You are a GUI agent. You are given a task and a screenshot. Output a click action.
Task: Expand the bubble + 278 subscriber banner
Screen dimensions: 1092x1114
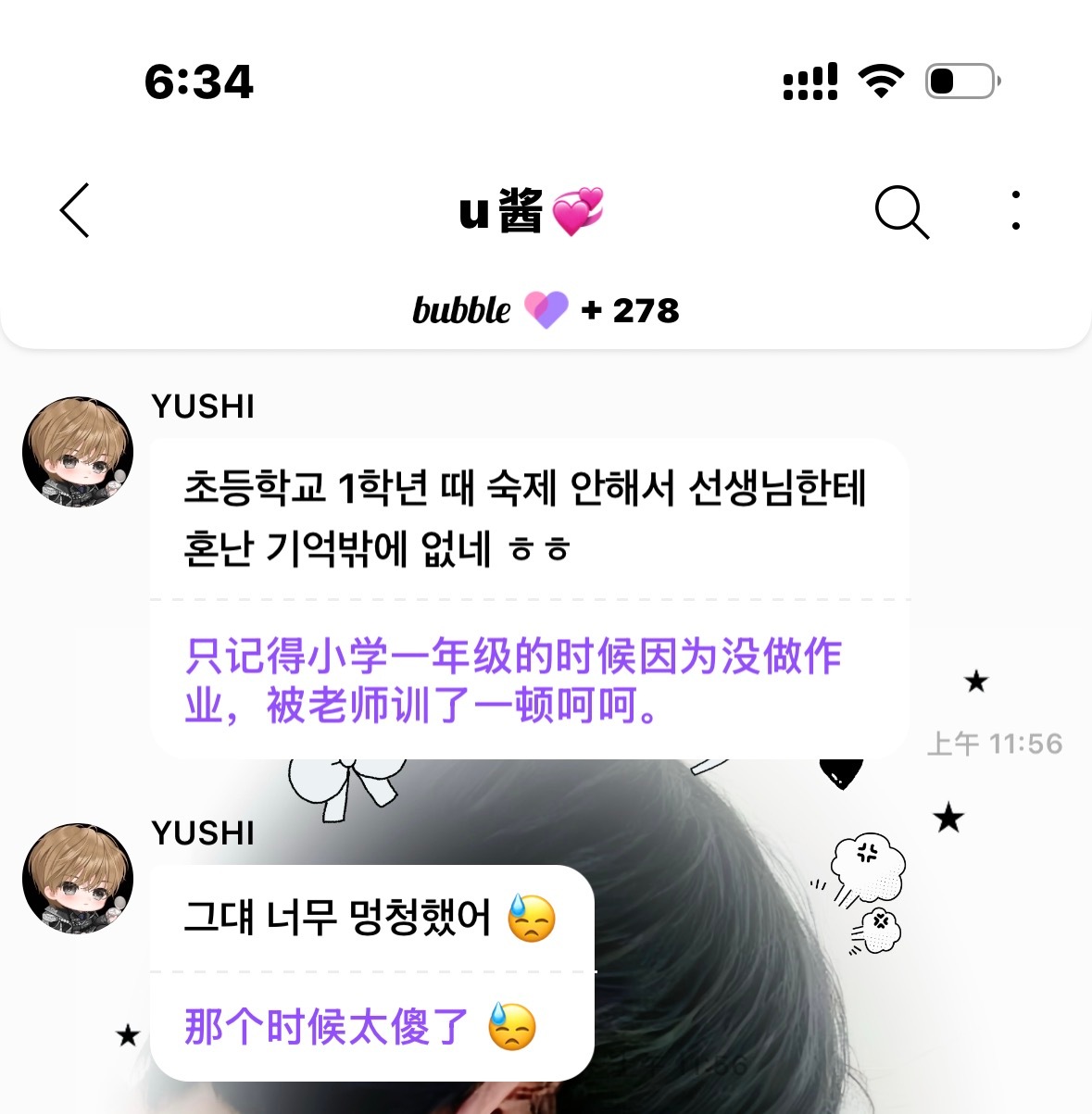point(546,310)
